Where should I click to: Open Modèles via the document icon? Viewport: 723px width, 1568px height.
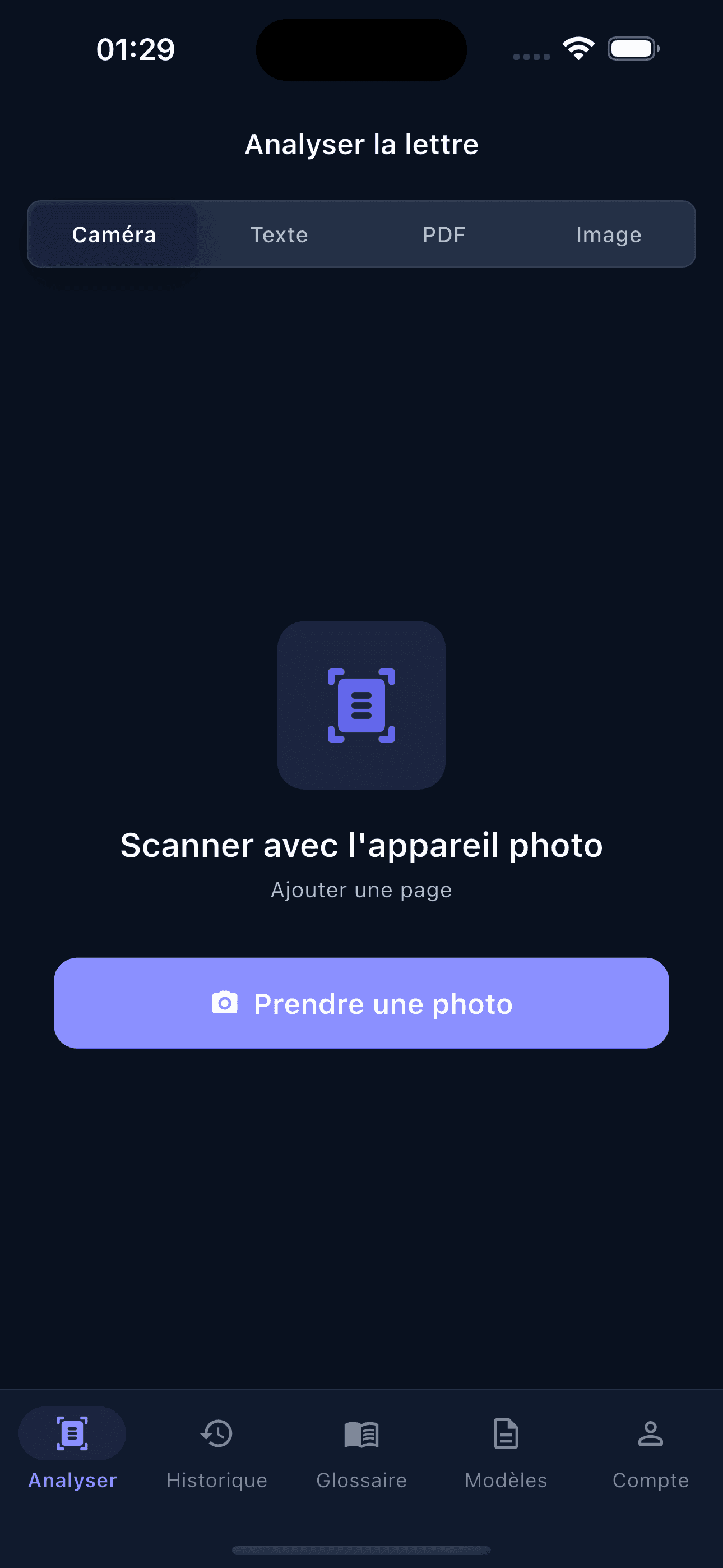pyautogui.click(x=506, y=1435)
